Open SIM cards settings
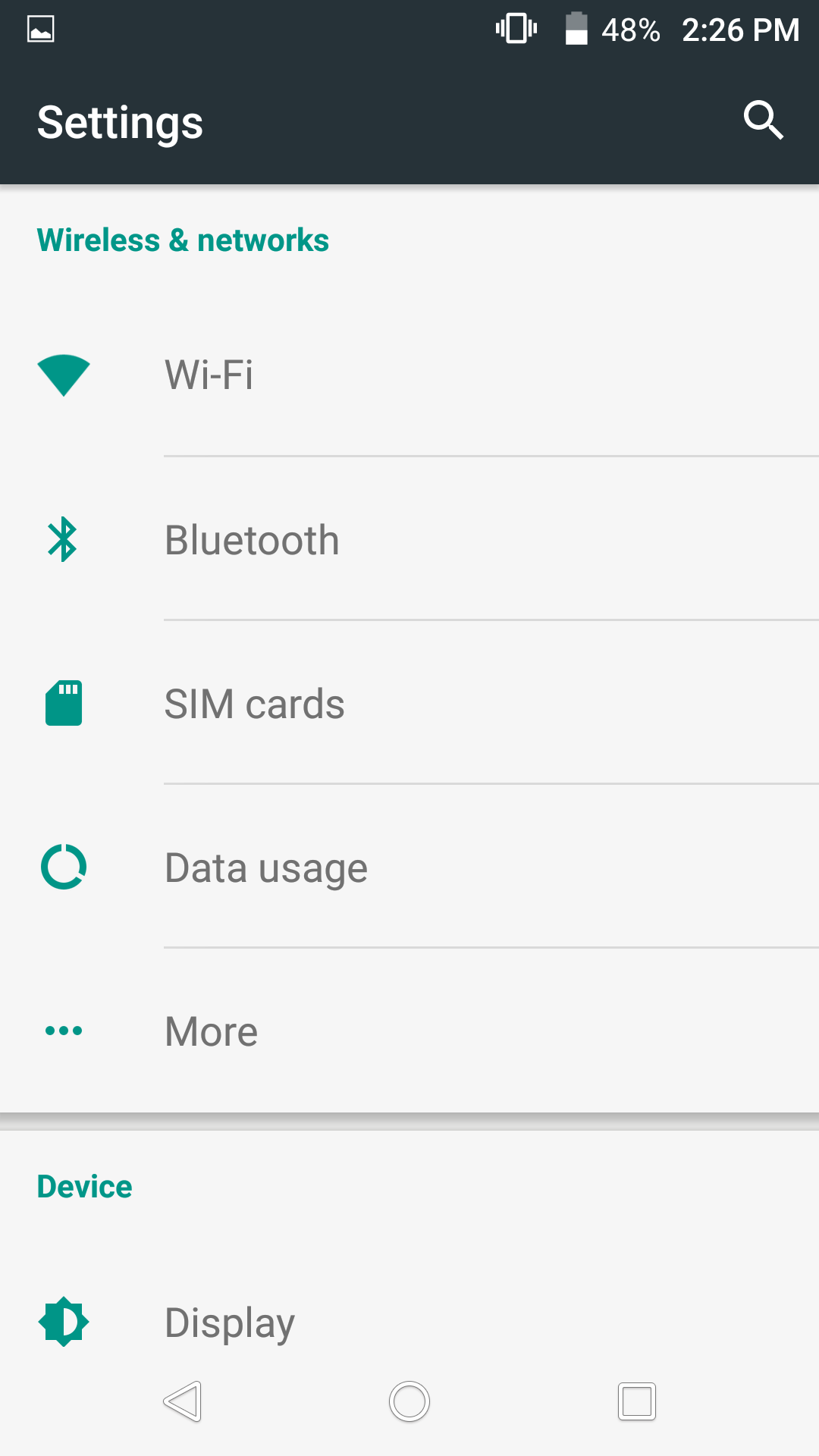The height and width of the screenshot is (1456, 819). (409, 703)
